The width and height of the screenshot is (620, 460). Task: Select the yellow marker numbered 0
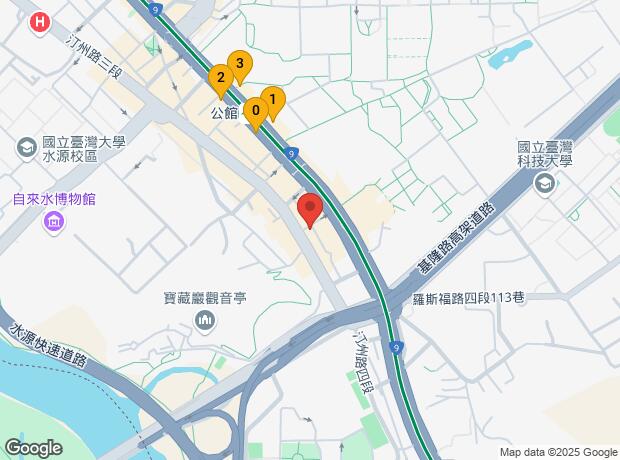pyautogui.click(x=256, y=112)
